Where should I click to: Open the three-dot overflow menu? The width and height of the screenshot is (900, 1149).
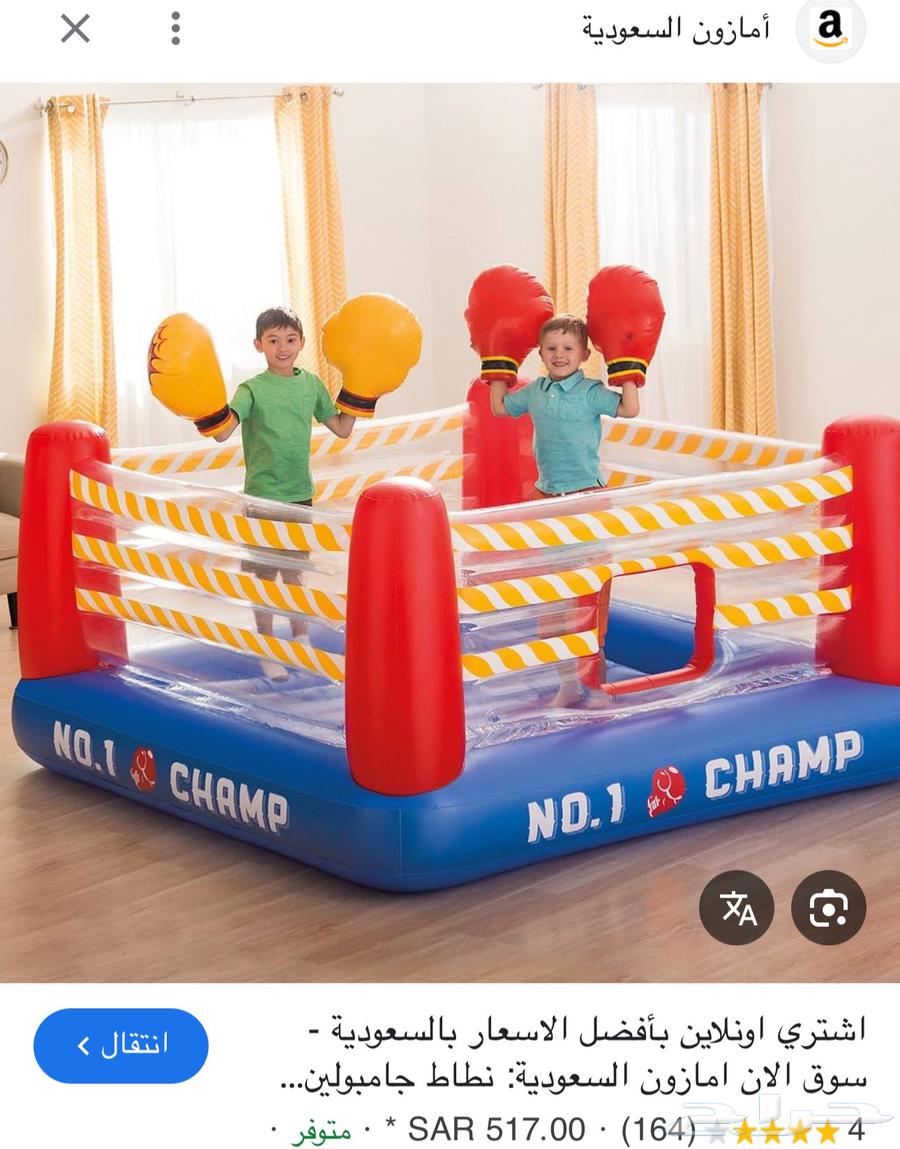click(175, 29)
